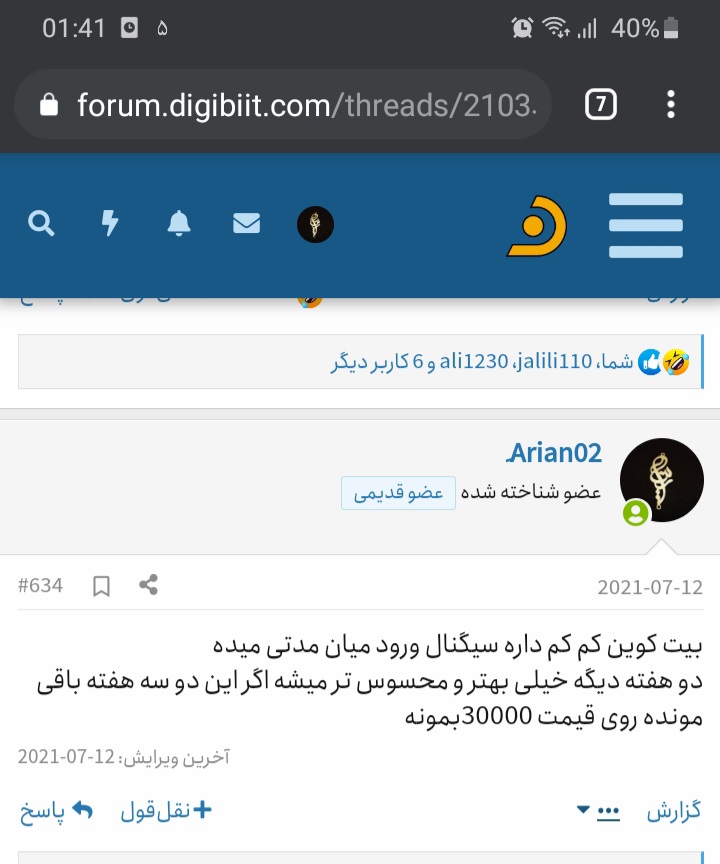This screenshot has height=864, width=720.
Task: Reply to the post with پاسخ
Action: 56,810
